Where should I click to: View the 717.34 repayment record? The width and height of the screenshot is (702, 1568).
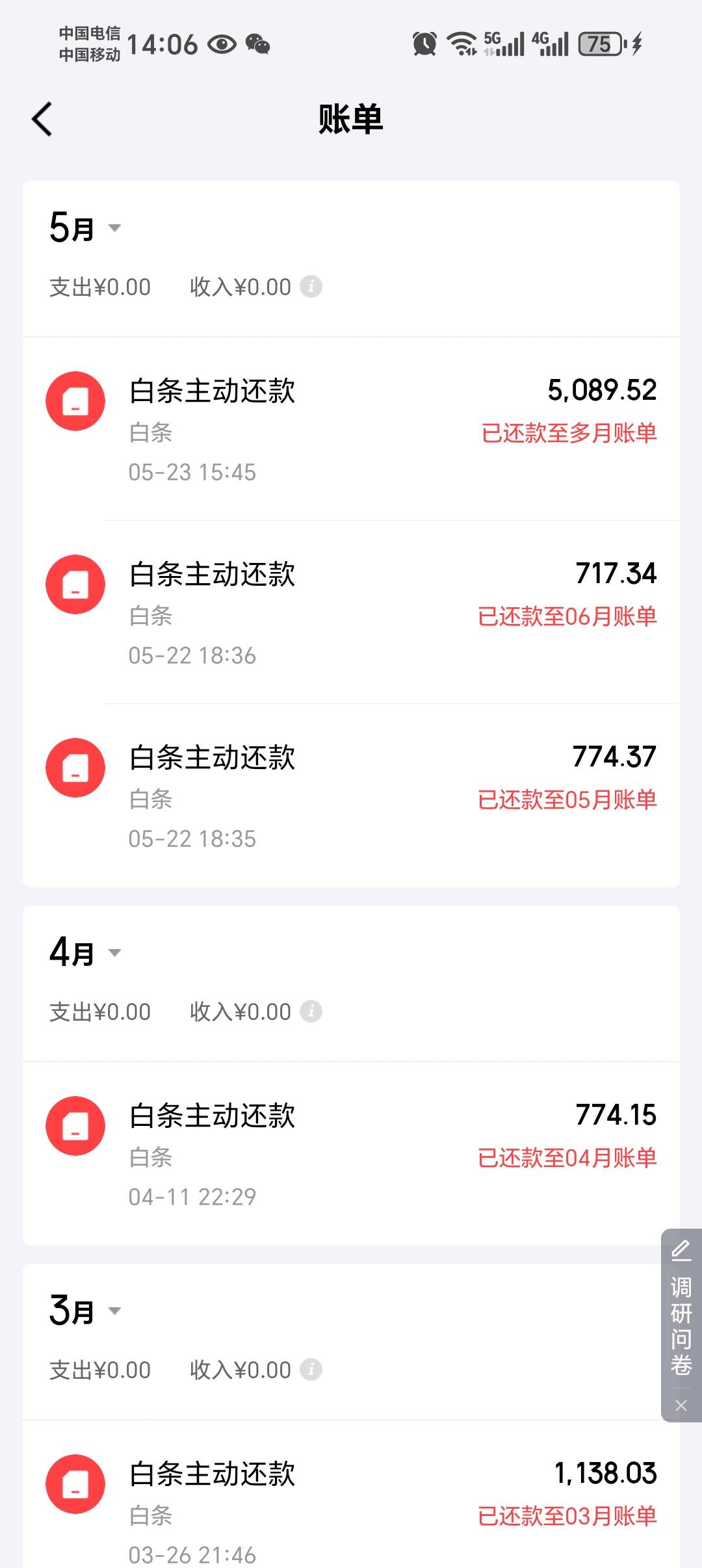pos(351,612)
